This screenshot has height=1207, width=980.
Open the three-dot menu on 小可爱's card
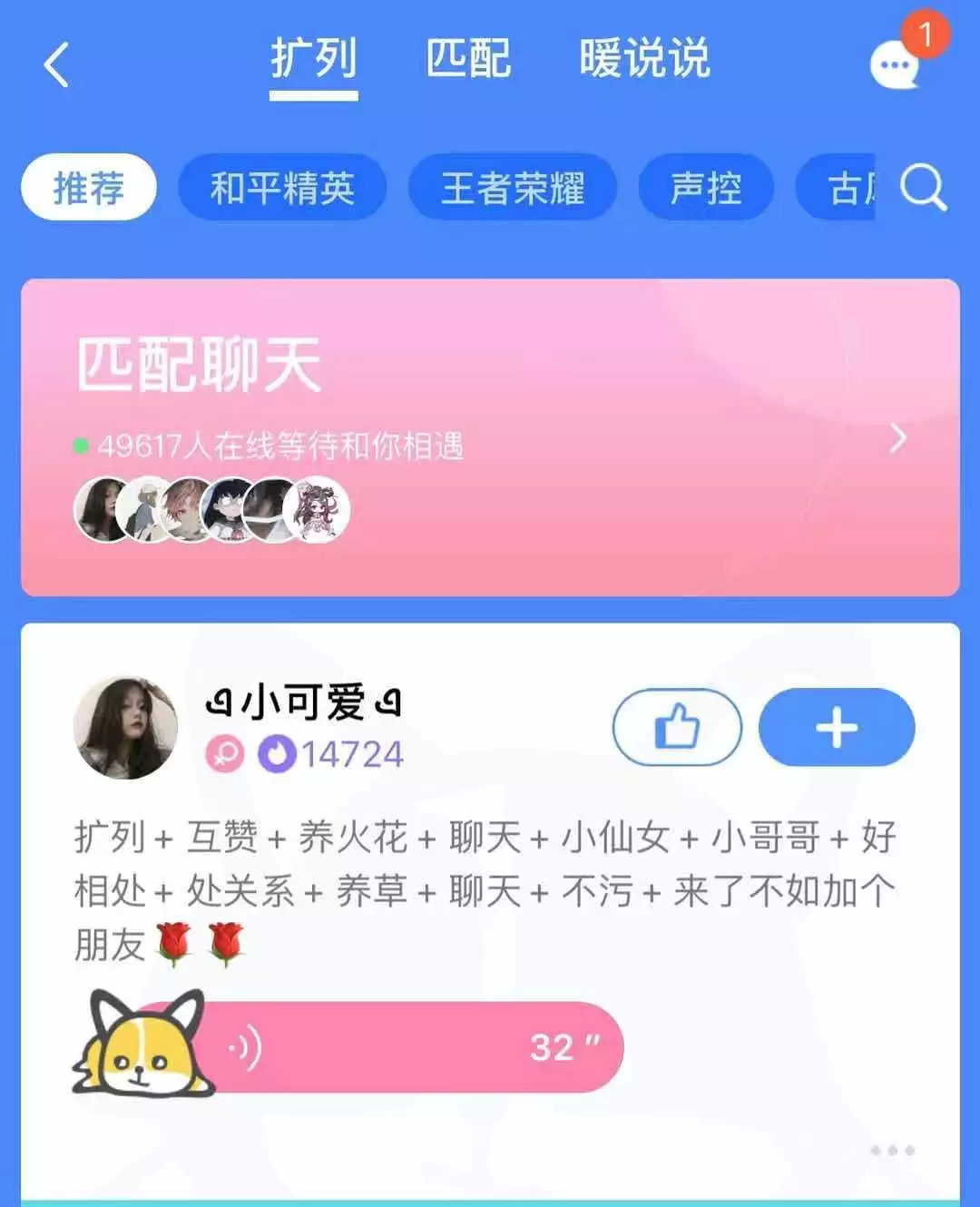click(893, 1150)
